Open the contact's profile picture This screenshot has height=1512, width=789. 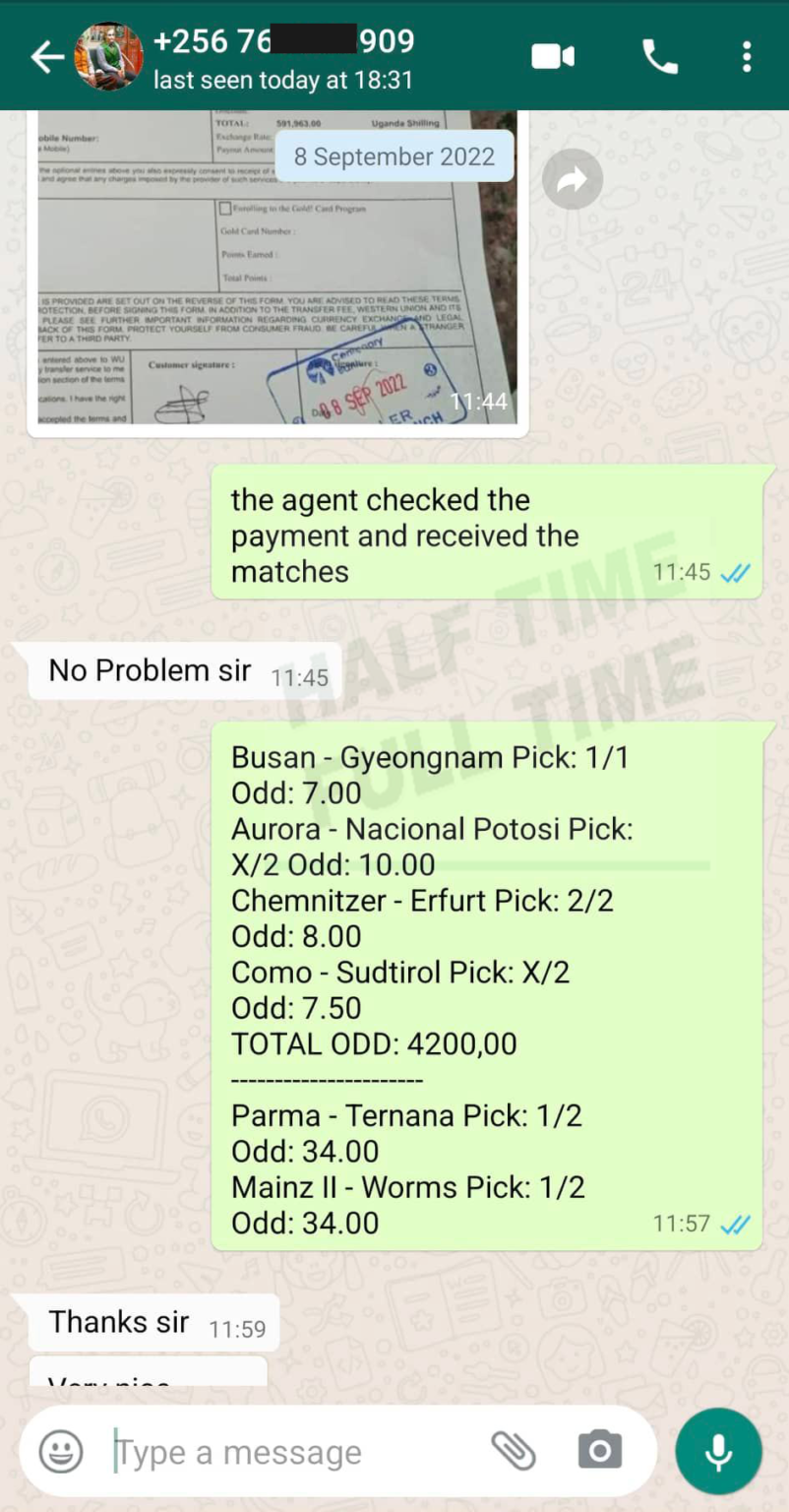tap(109, 57)
